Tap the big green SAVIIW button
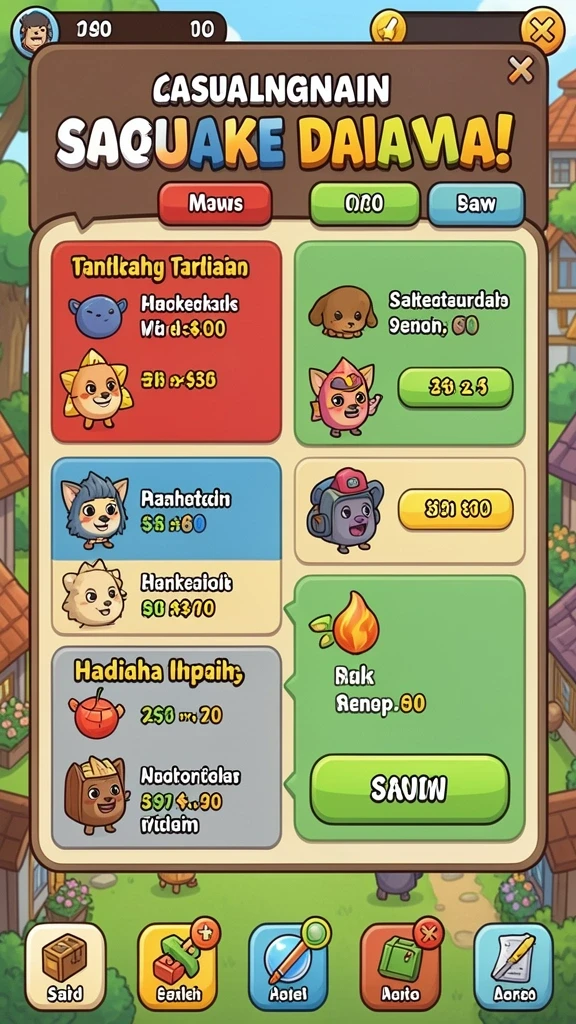 409,789
